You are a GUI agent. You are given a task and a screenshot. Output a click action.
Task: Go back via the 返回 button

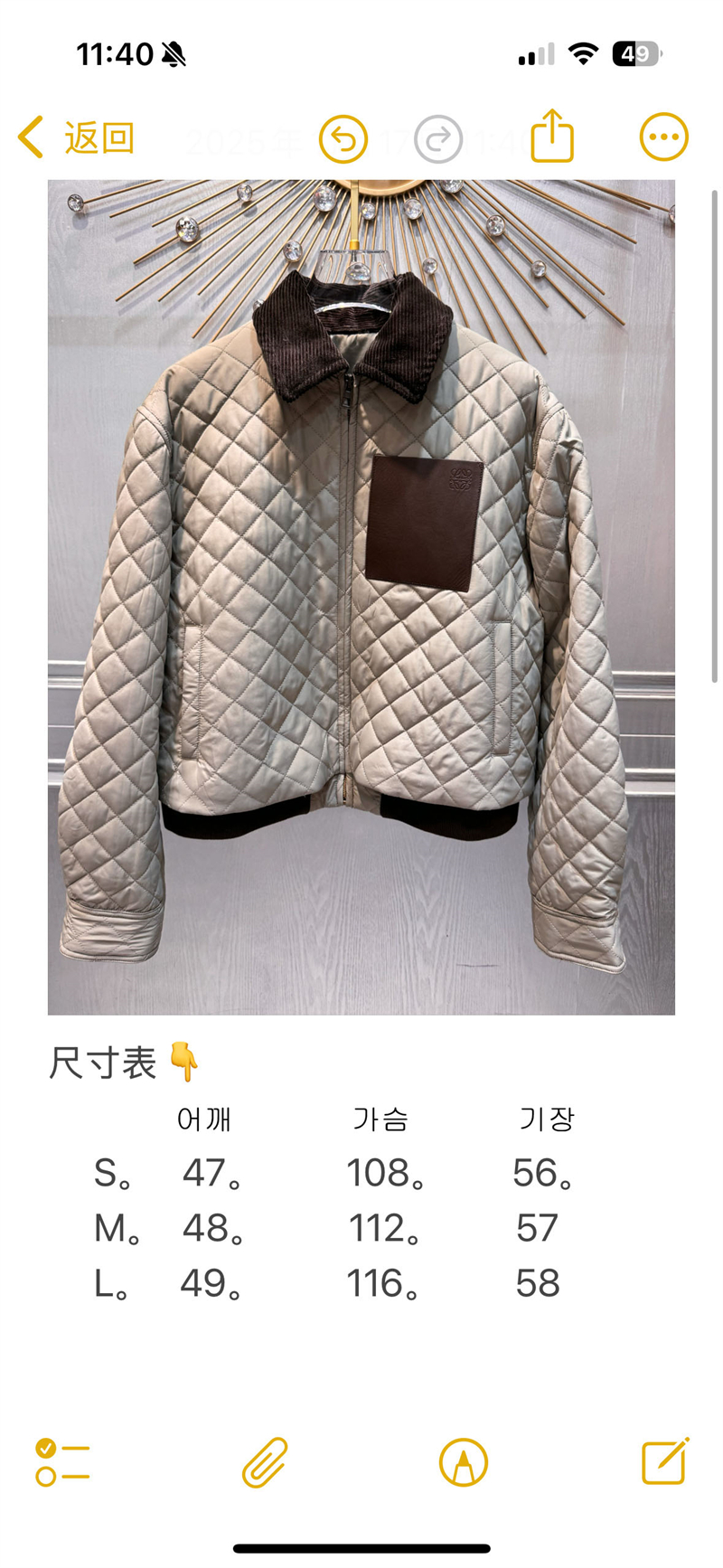(78, 138)
